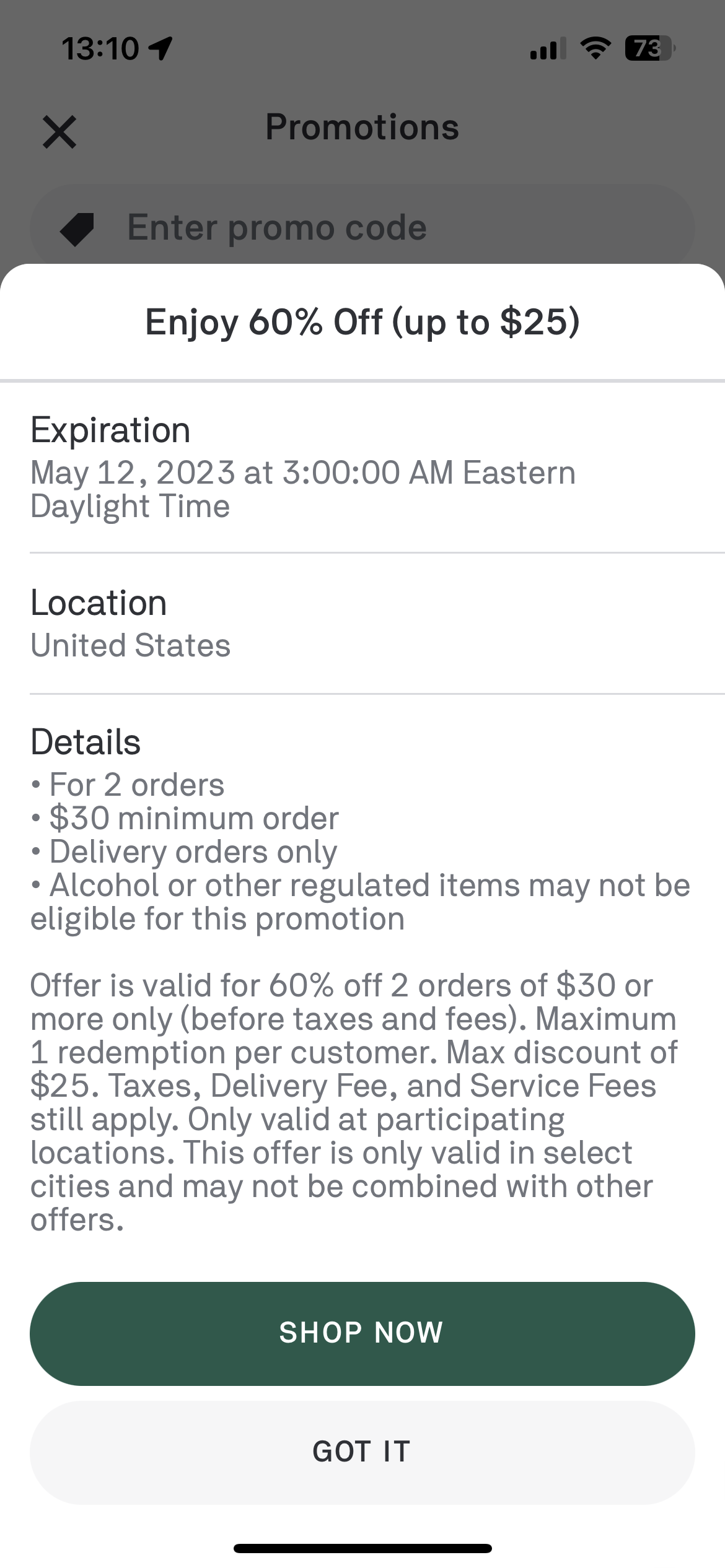
Task: Dismiss the offer with Got It
Action: click(x=362, y=1451)
